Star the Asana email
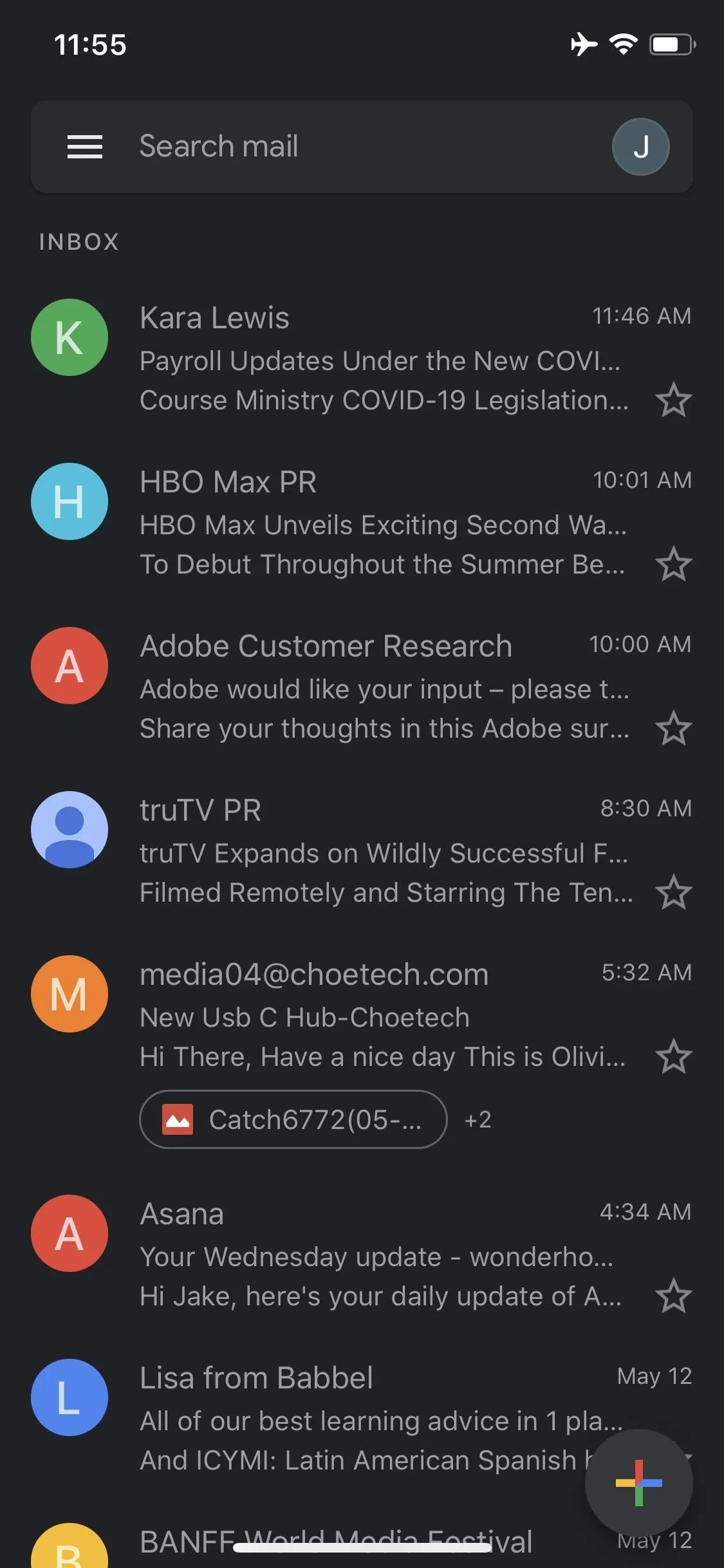 click(x=673, y=1296)
